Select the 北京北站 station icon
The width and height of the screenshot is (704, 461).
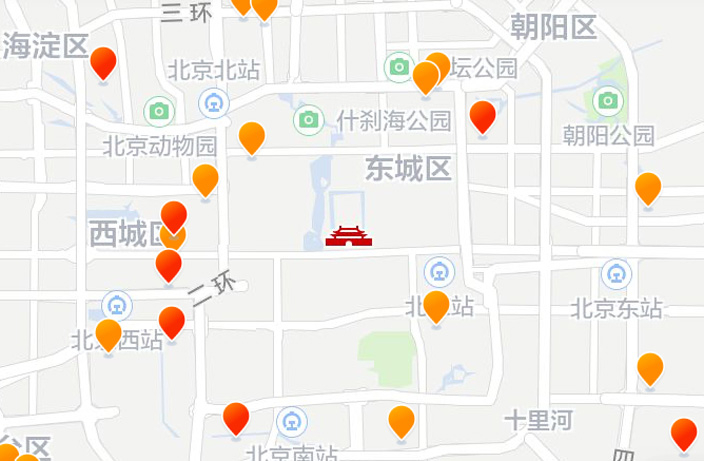pos(213,102)
